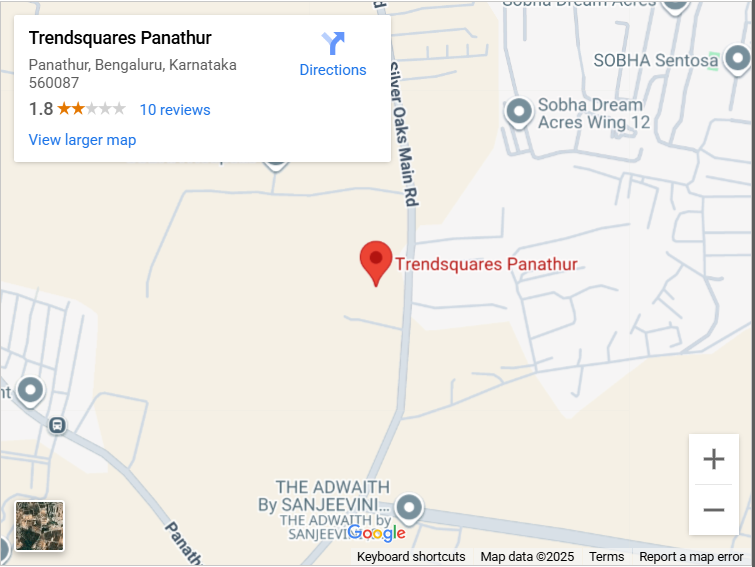
Task: Select THE ADWAITH By SANJEEVINI marker
Action: [408, 506]
